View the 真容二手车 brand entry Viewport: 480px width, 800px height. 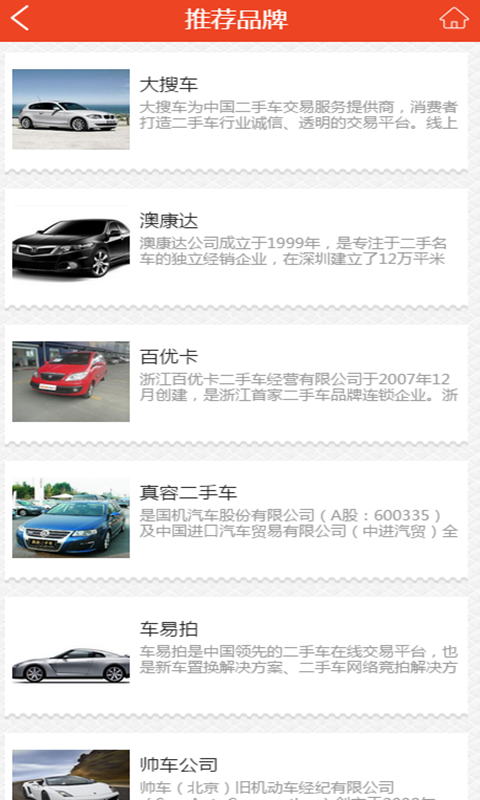click(x=237, y=520)
